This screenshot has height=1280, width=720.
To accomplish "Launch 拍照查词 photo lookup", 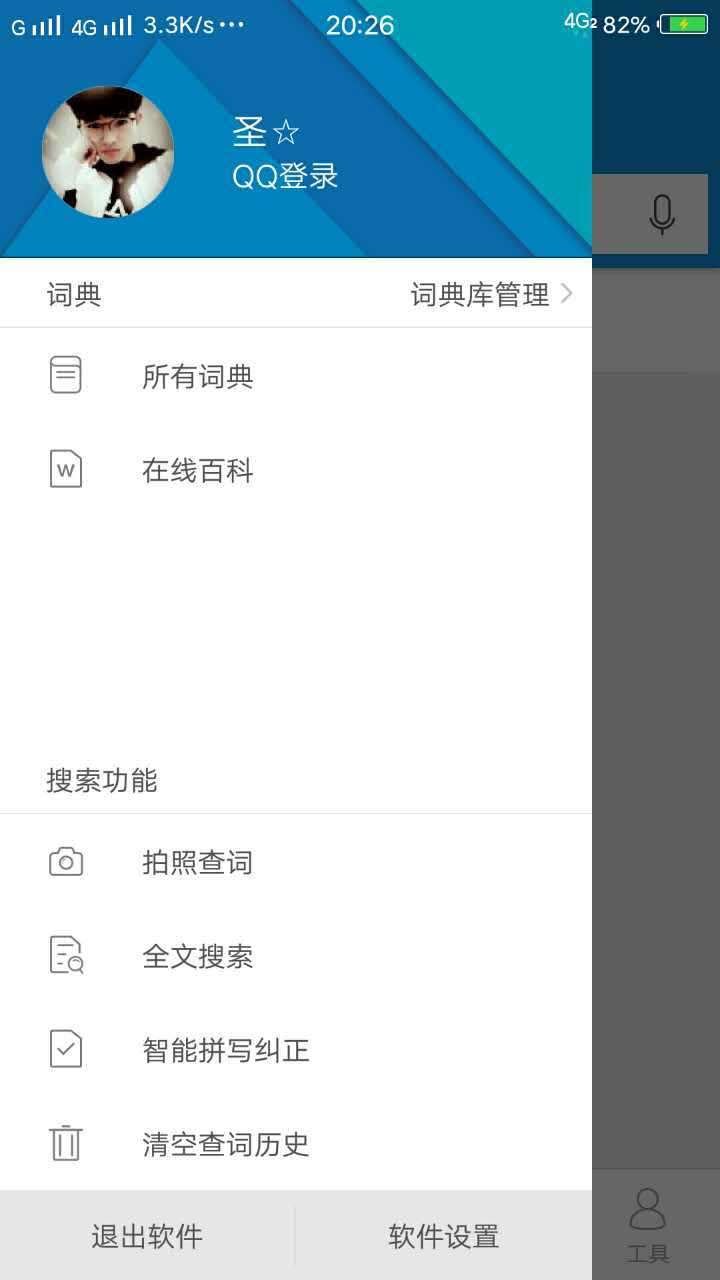I will [198, 863].
